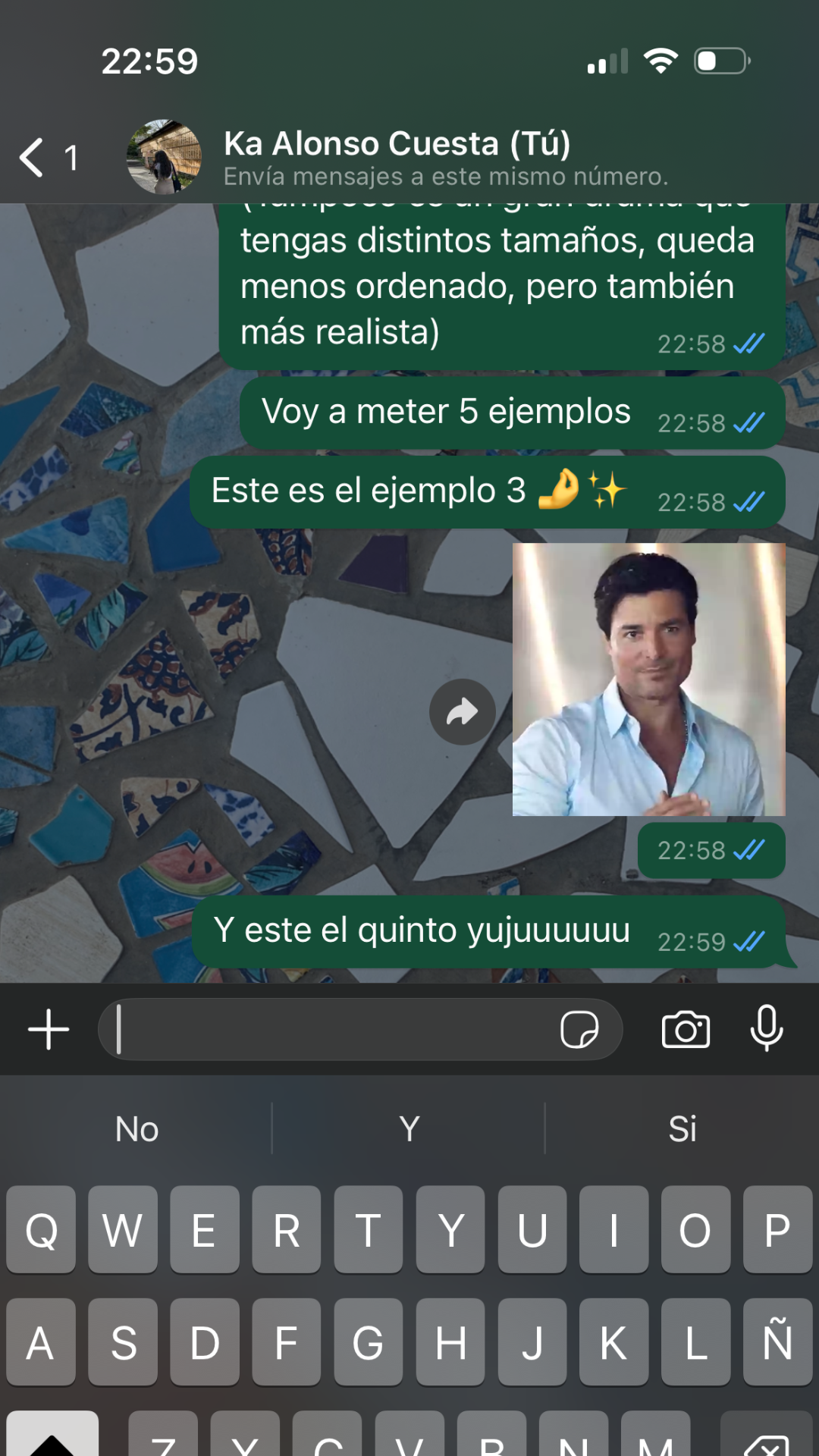
Task: Tap the blue double check marks on the last message
Action: click(747, 941)
